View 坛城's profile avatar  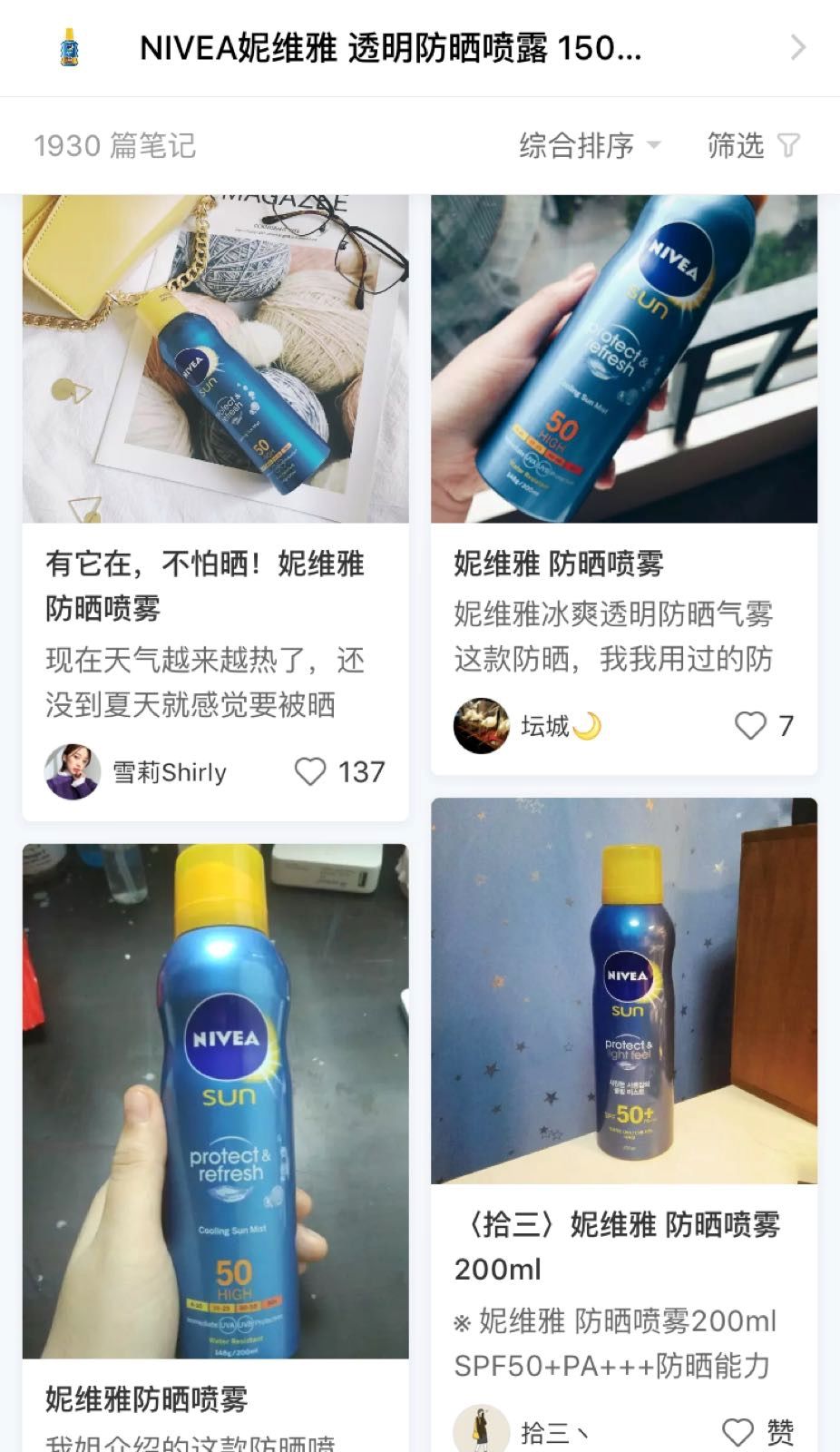[481, 726]
